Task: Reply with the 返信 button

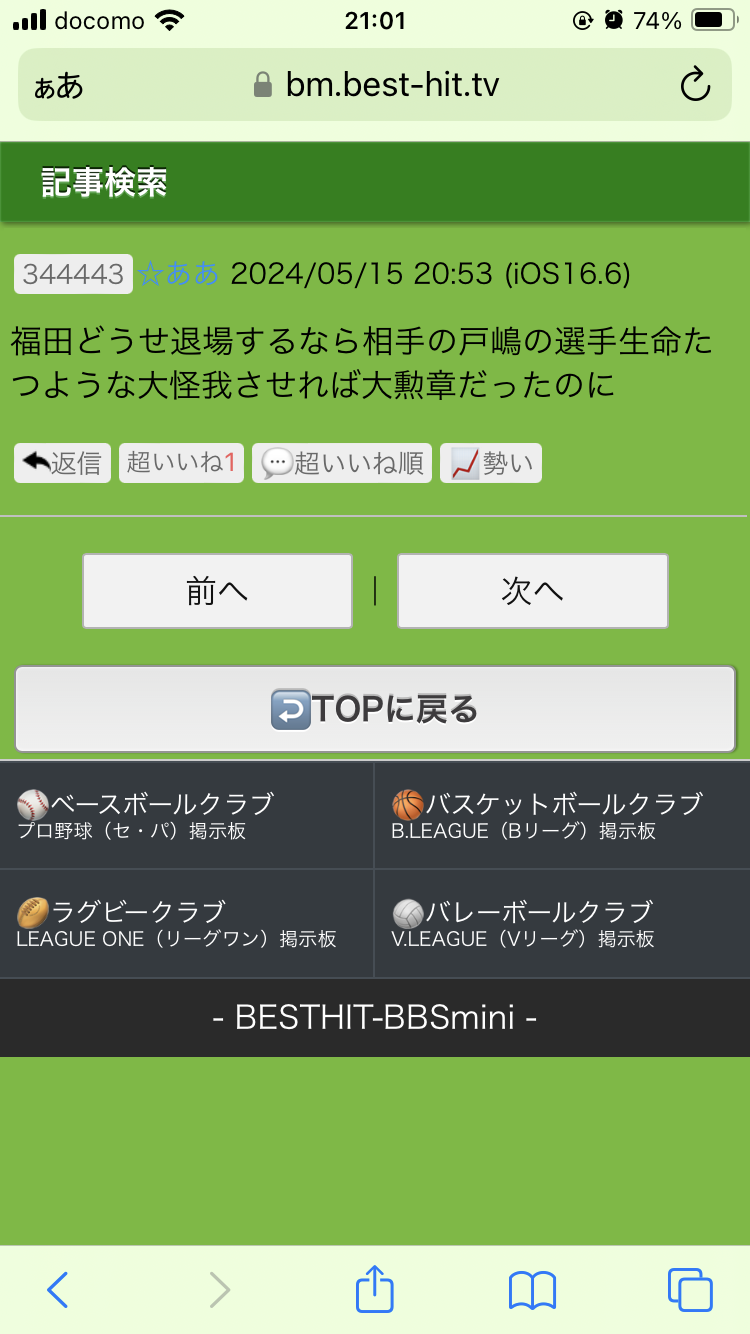Action: tap(63, 463)
